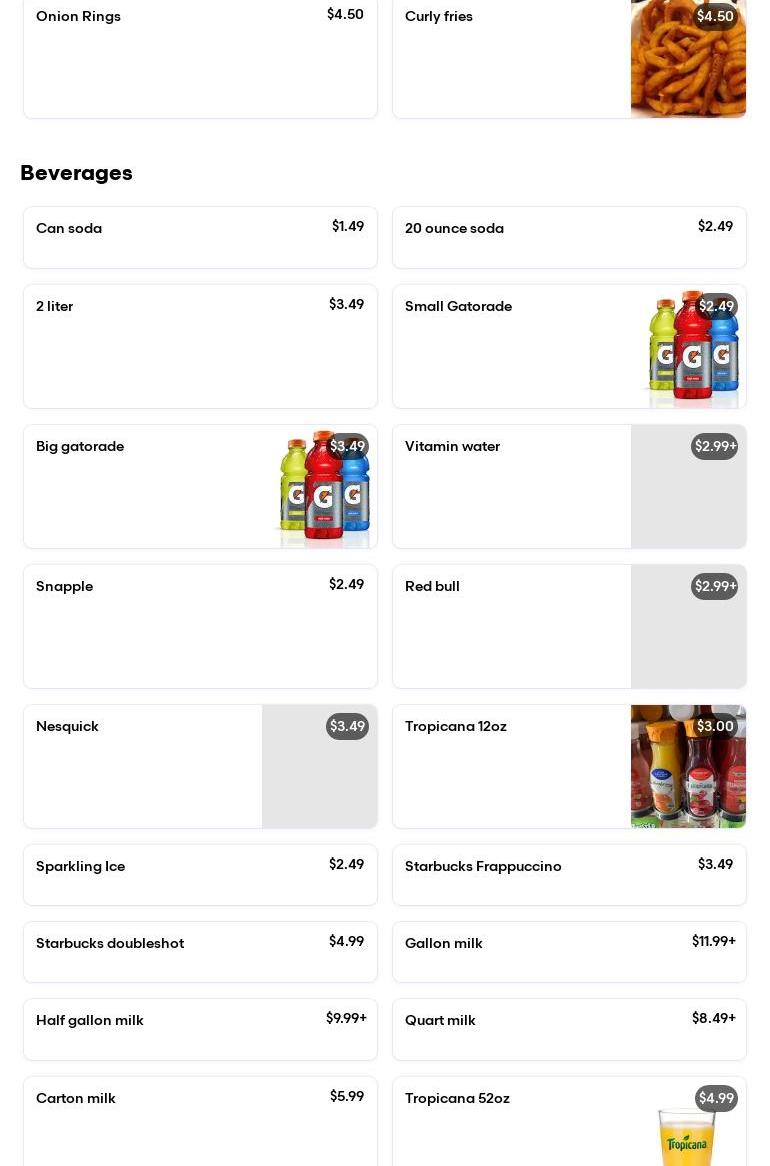
Task: Open Half gallon milk item
Action: (x=200, y=1029)
